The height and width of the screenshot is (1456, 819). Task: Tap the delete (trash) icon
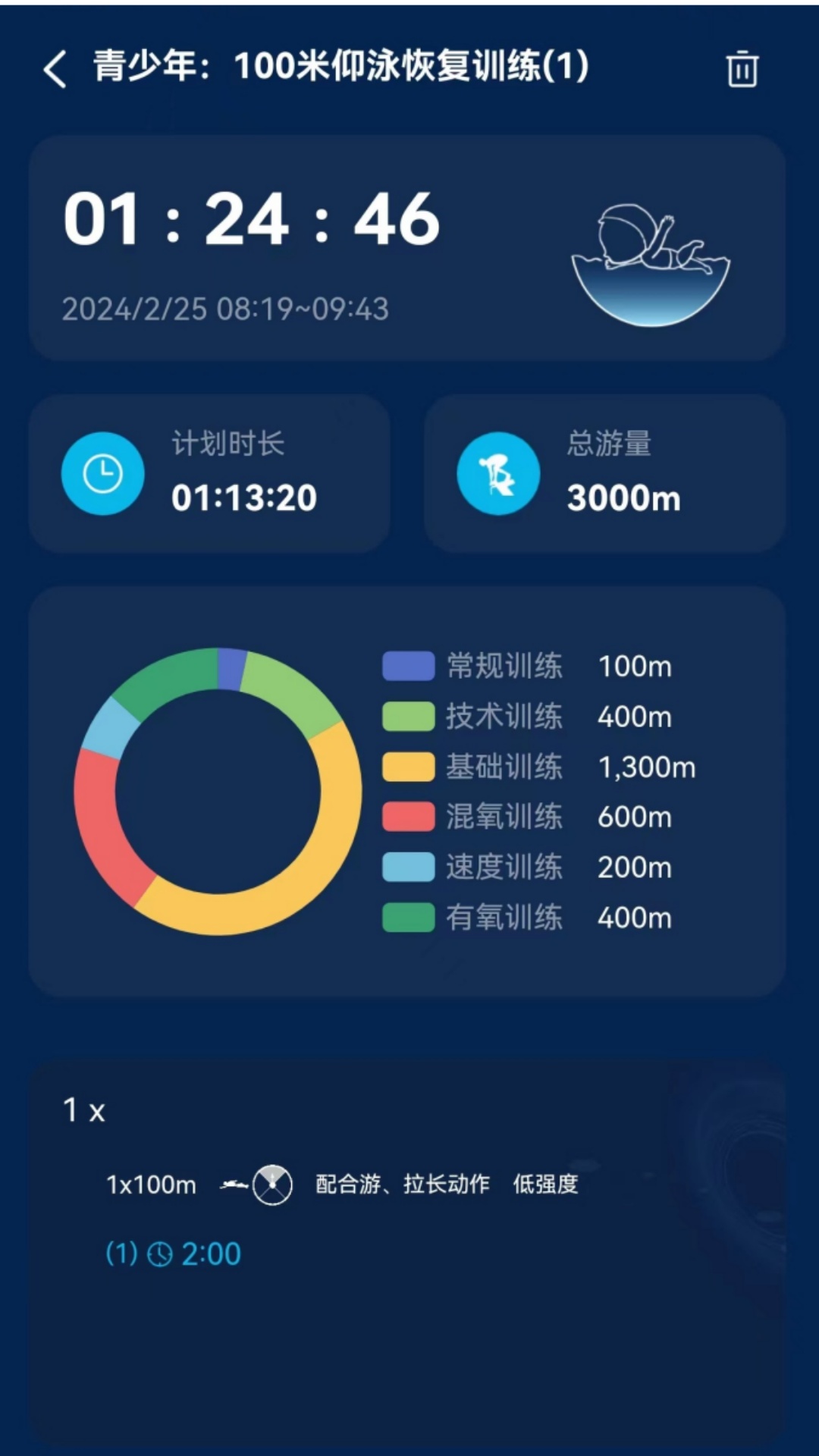tap(741, 71)
